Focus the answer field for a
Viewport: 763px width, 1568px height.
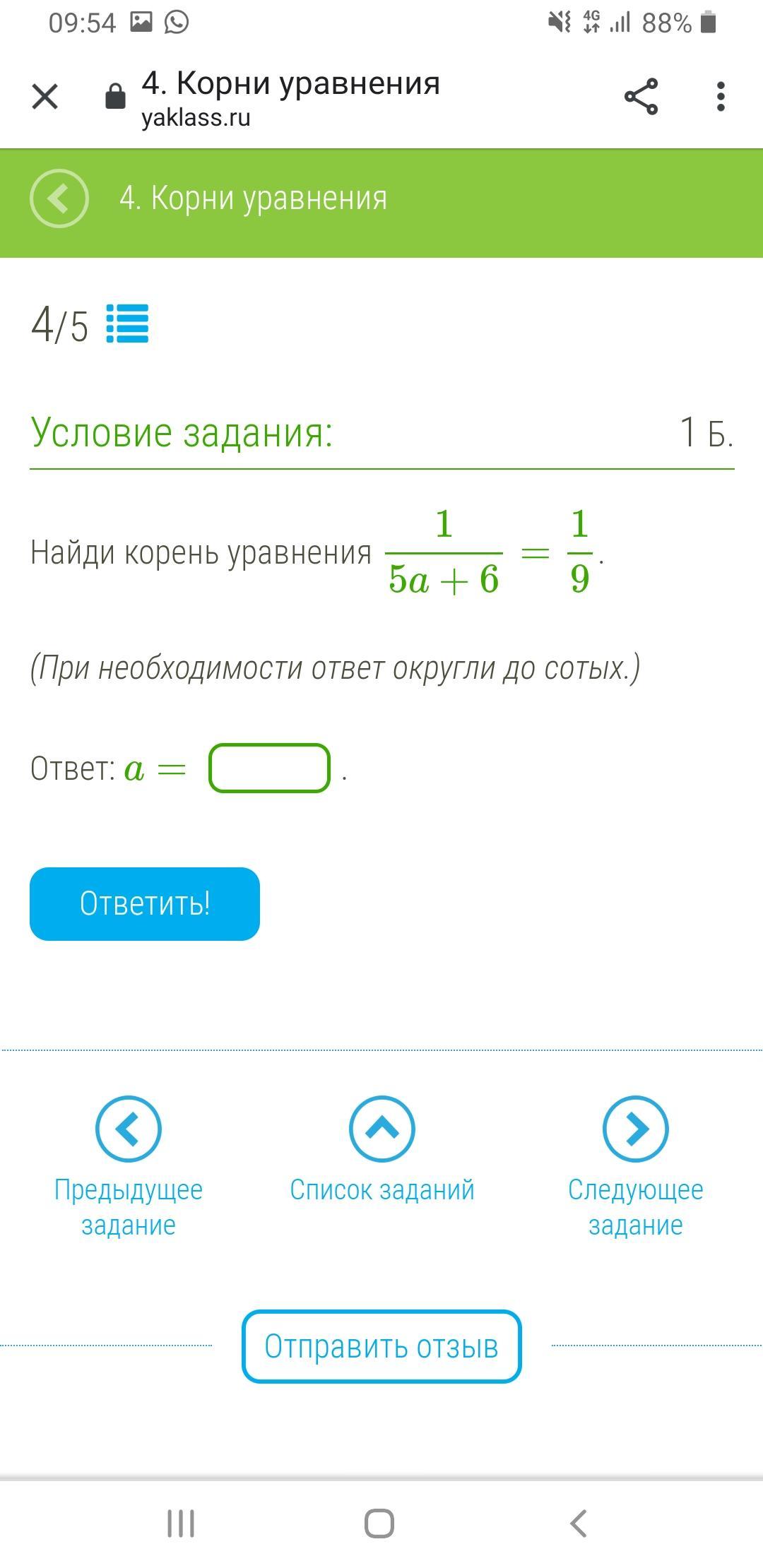269,768
